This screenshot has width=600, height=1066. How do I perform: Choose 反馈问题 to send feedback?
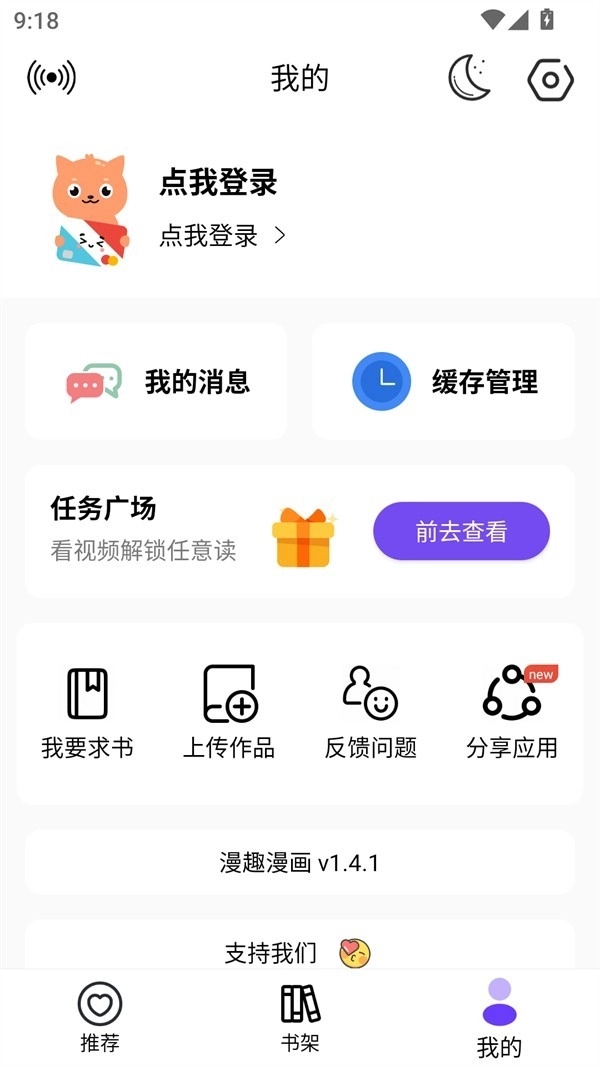pyautogui.click(x=370, y=713)
